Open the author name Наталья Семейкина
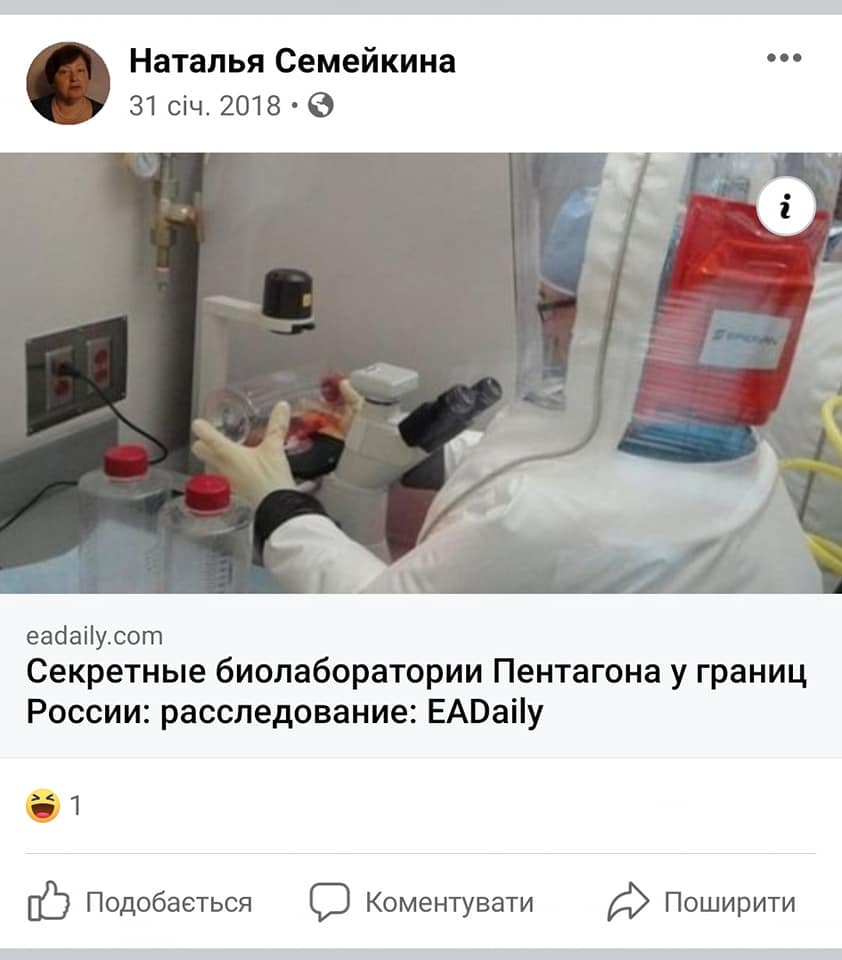The width and height of the screenshot is (842, 960). 292,62
